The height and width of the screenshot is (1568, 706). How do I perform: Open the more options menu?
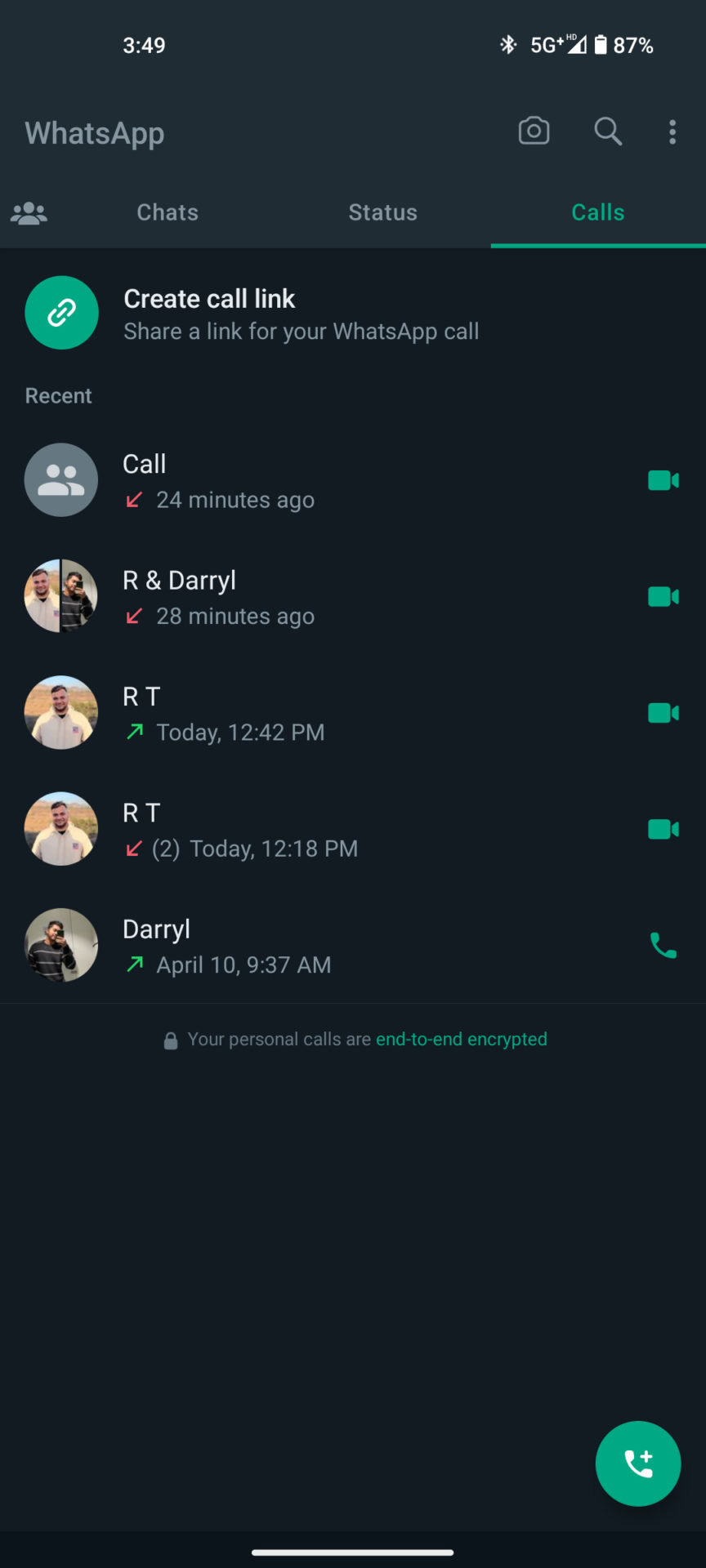pos(672,131)
